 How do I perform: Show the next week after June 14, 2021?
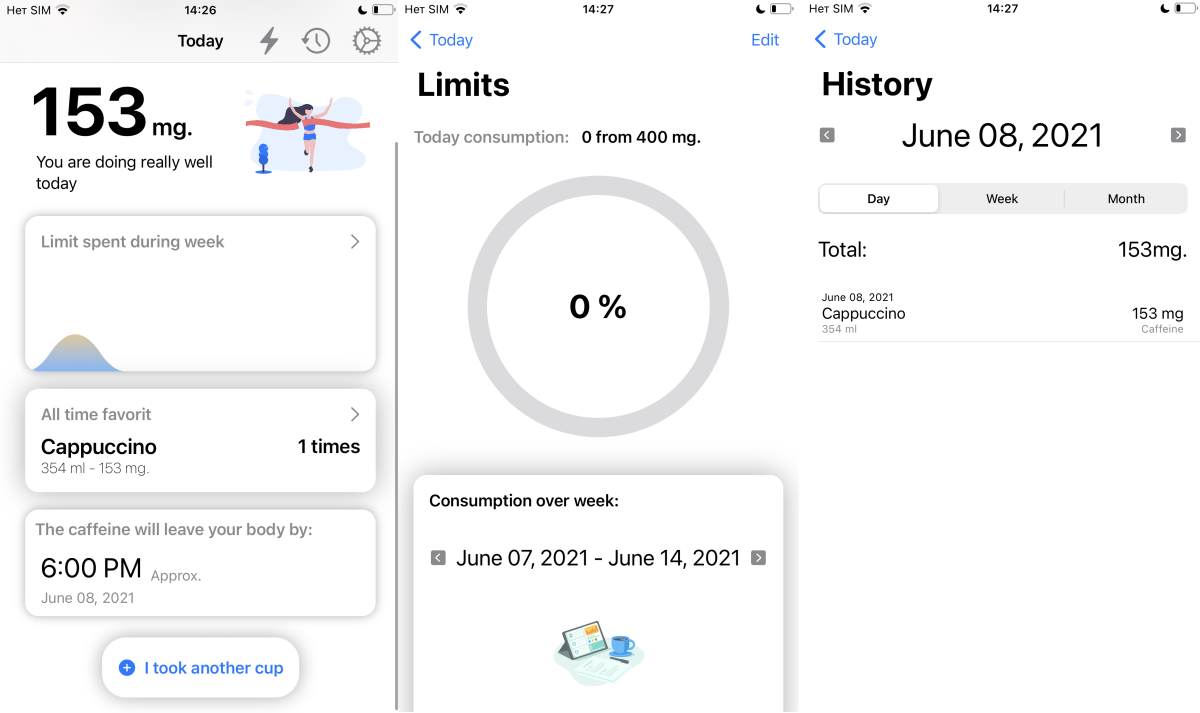[x=758, y=558]
